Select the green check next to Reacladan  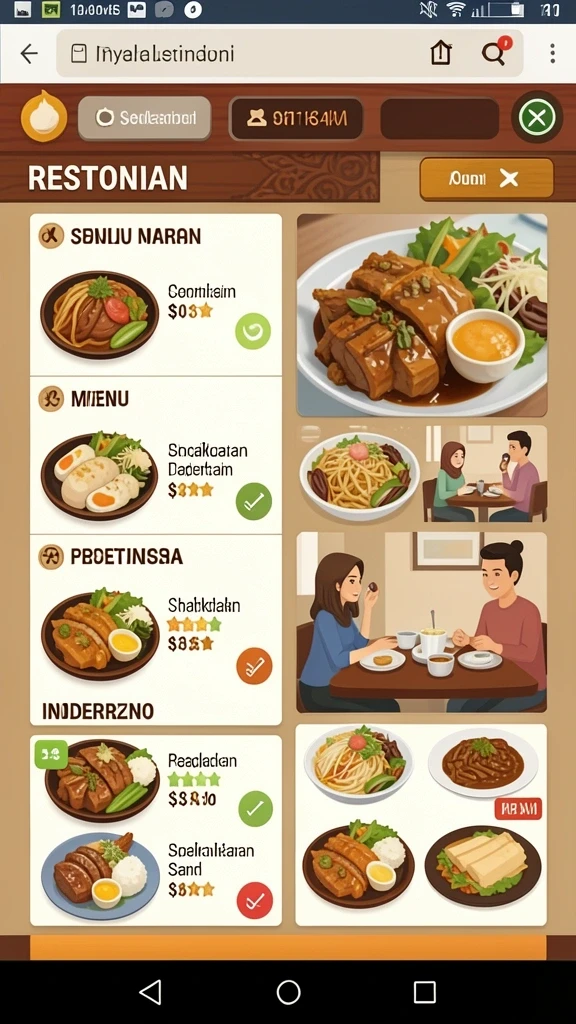255,808
